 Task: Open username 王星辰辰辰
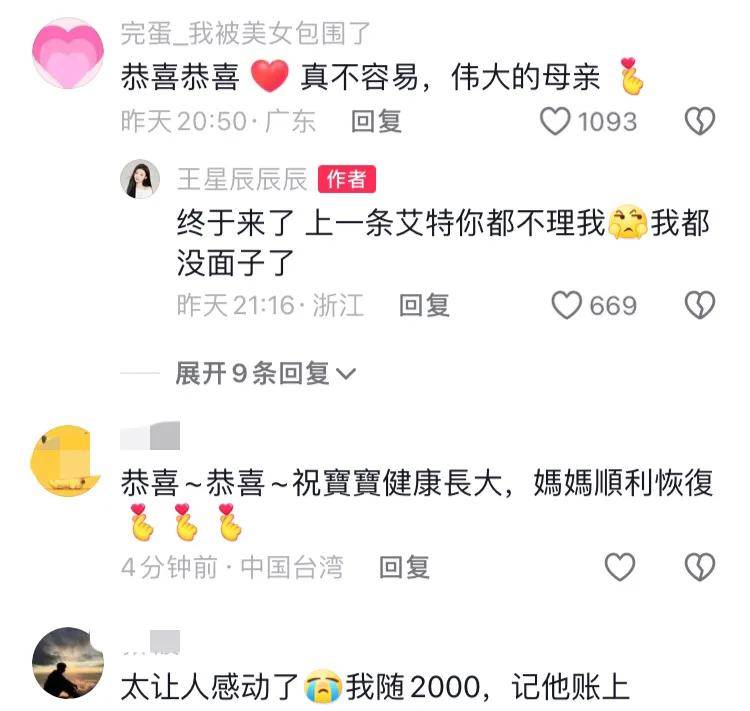click(241, 179)
